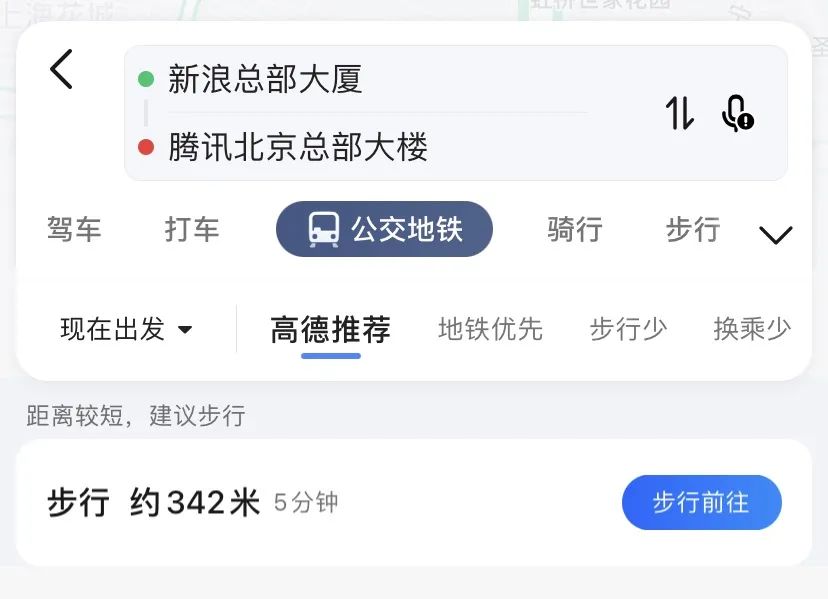Switch to the 驾车 travel mode
The image size is (828, 599).
(x=74, y=230)
